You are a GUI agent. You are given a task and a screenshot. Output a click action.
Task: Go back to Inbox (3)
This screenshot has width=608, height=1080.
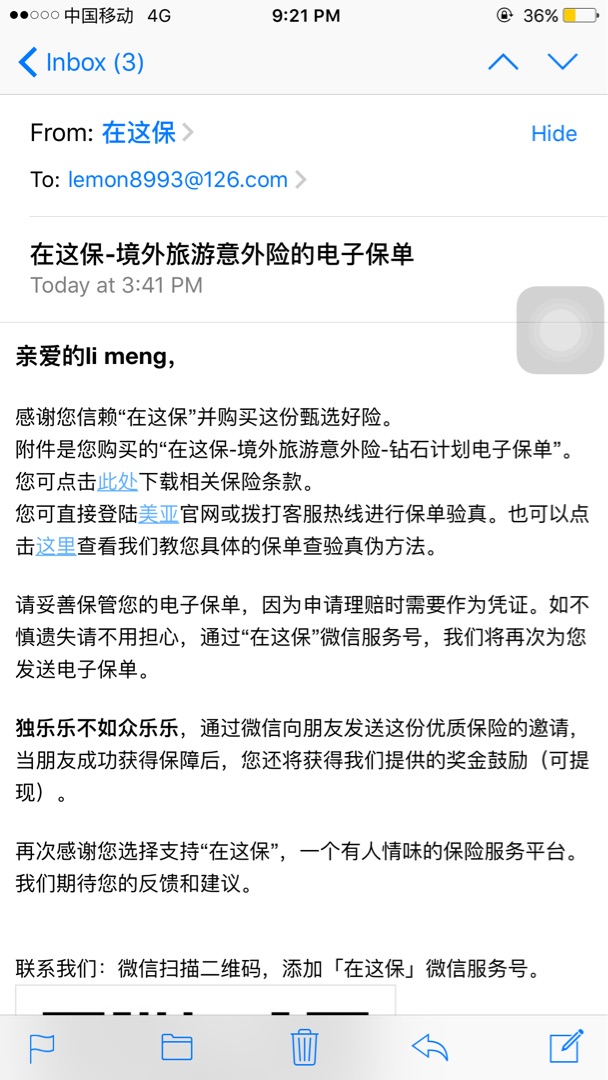coord(82,62)
